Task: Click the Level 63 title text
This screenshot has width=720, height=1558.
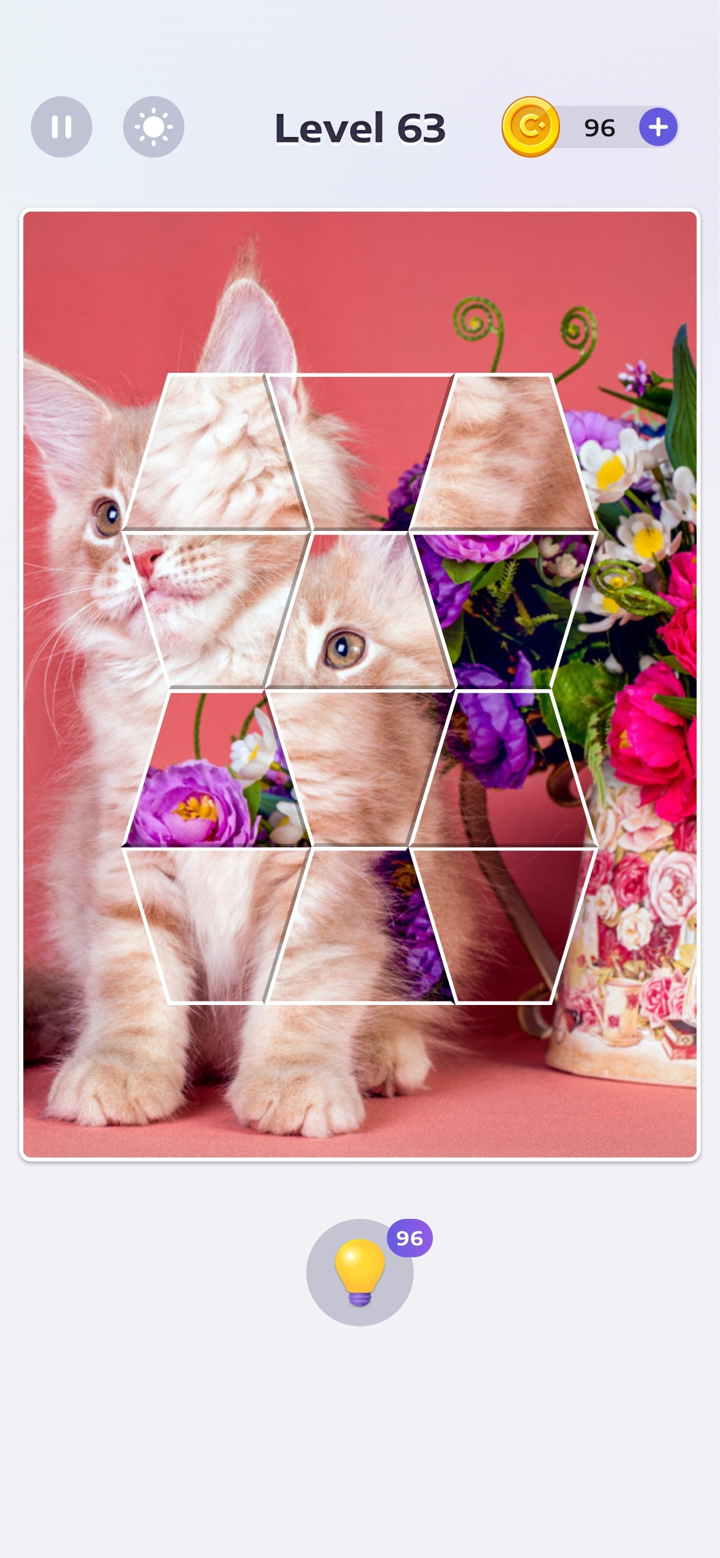Action: [361, 128]
